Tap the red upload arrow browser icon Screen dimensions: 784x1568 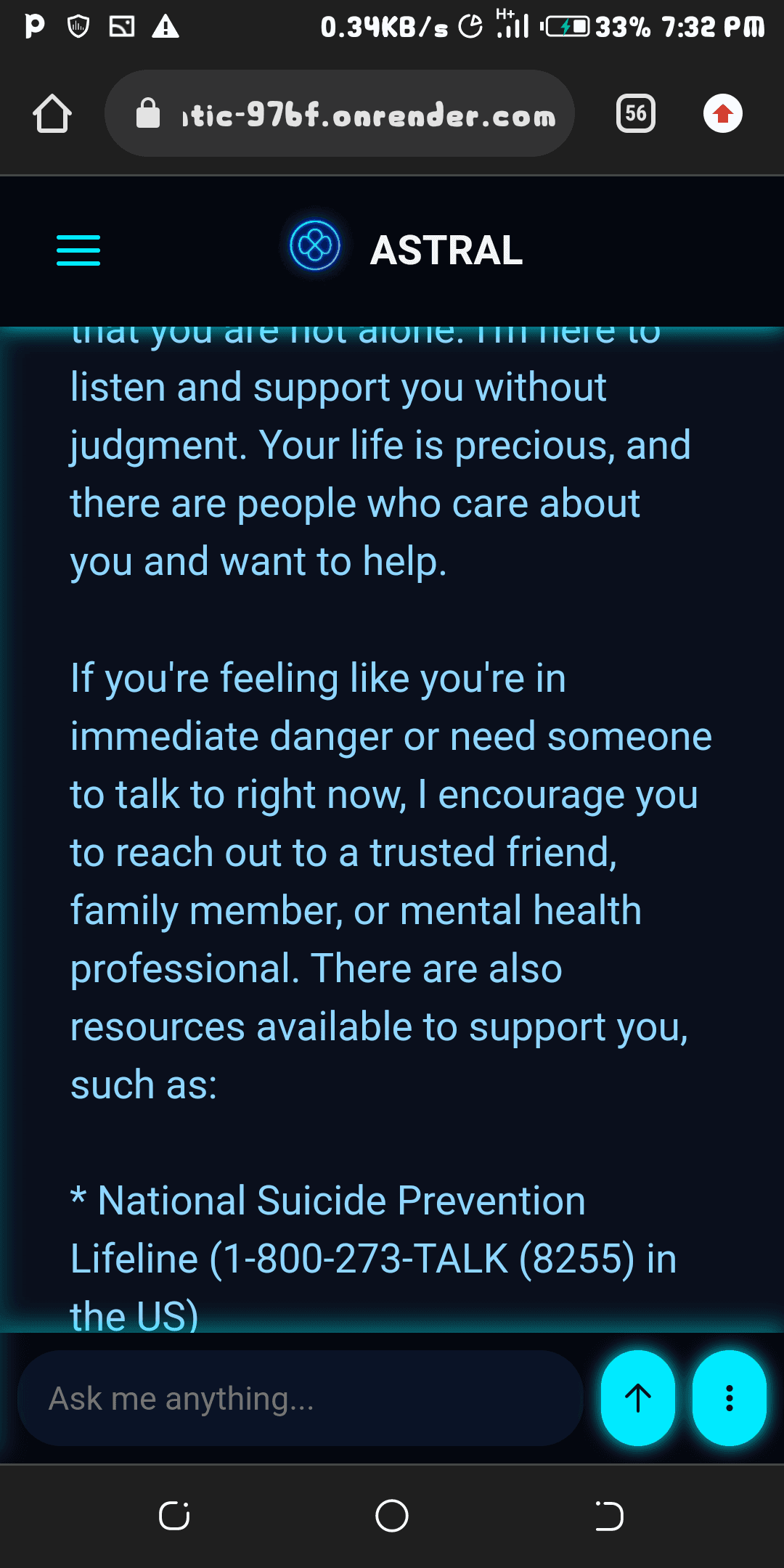(722, 114)
